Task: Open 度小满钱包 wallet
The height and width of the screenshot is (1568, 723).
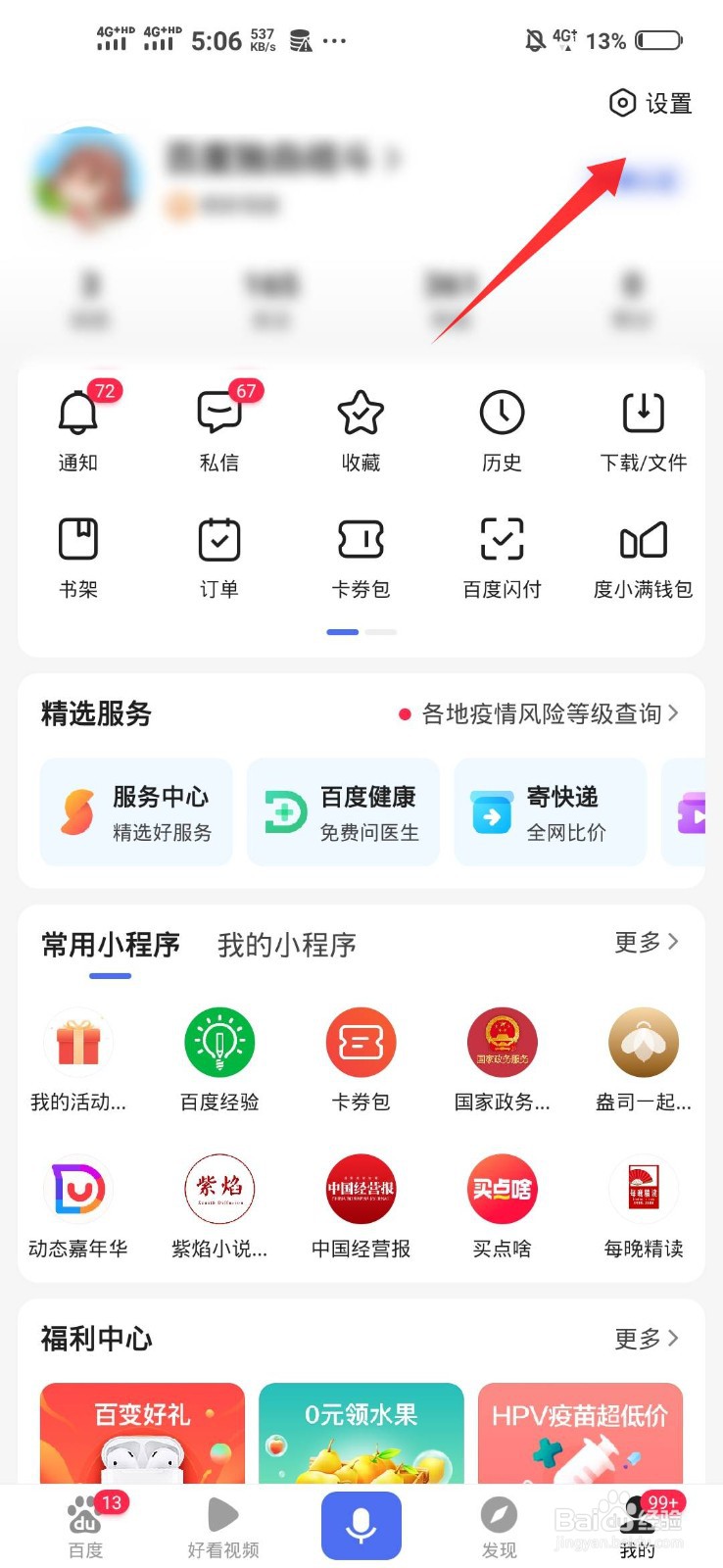Action: (x=643, y=556)
